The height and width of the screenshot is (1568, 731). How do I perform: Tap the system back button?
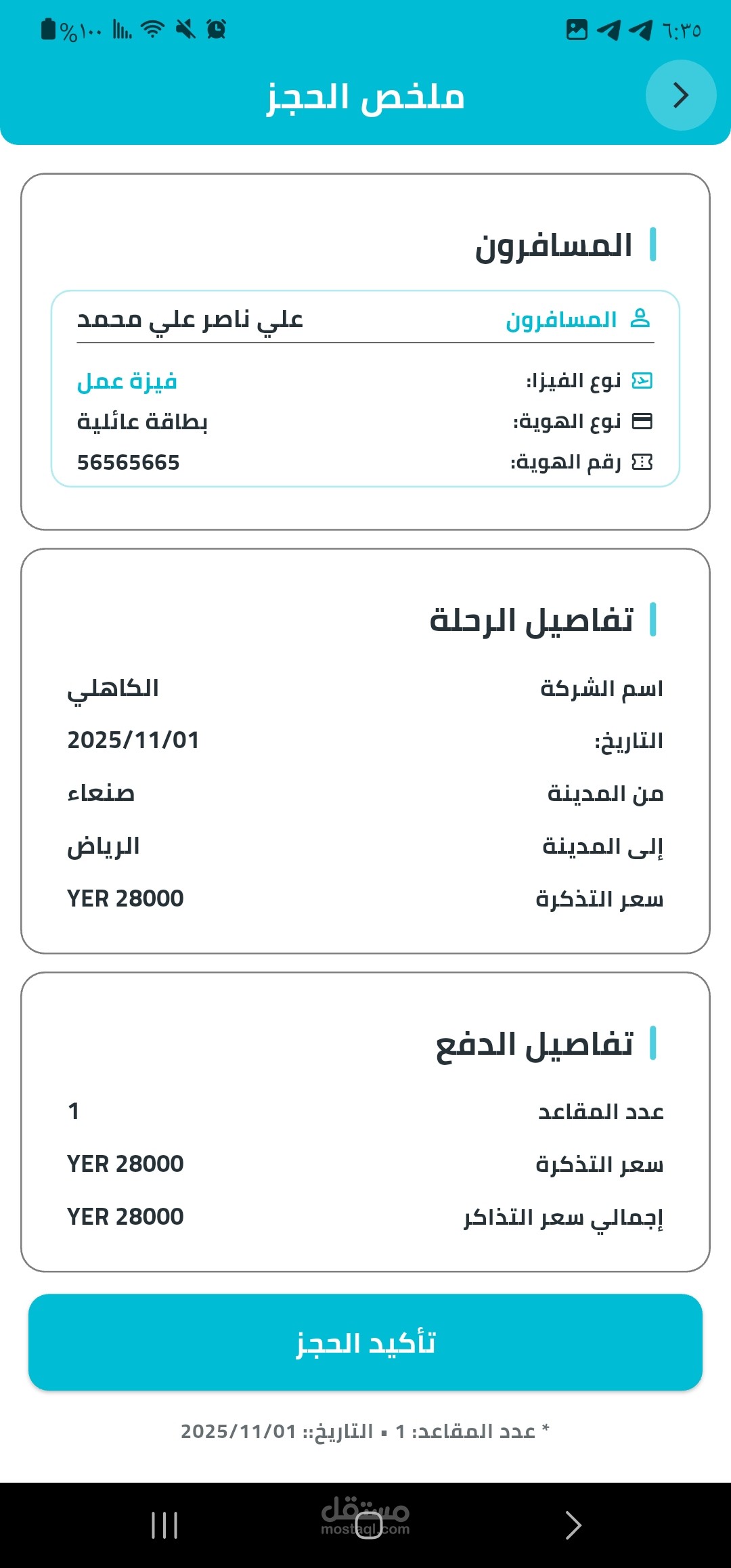pos(573,1525)
